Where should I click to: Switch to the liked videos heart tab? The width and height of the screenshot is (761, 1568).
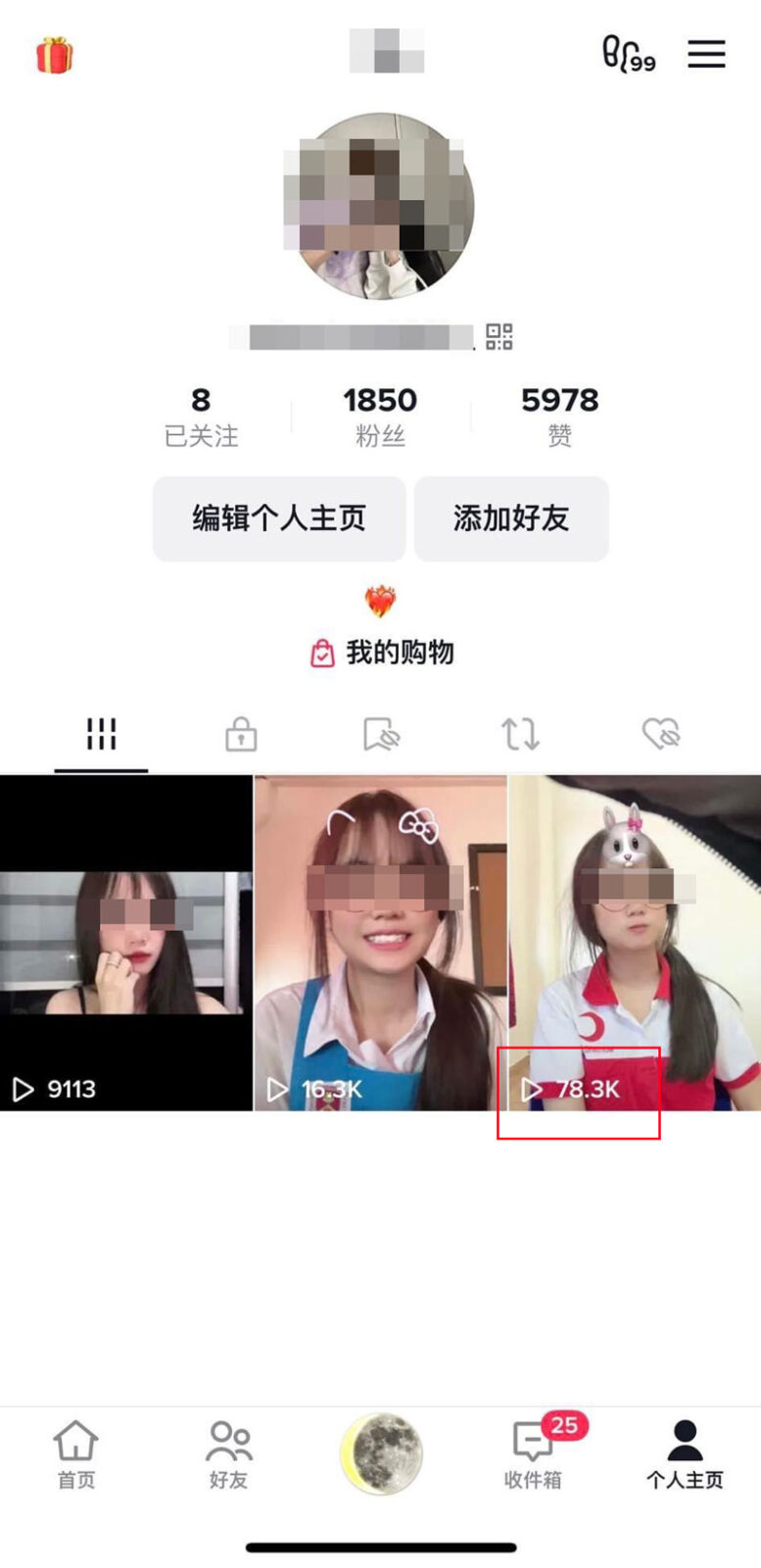click(x=661, y=734)
